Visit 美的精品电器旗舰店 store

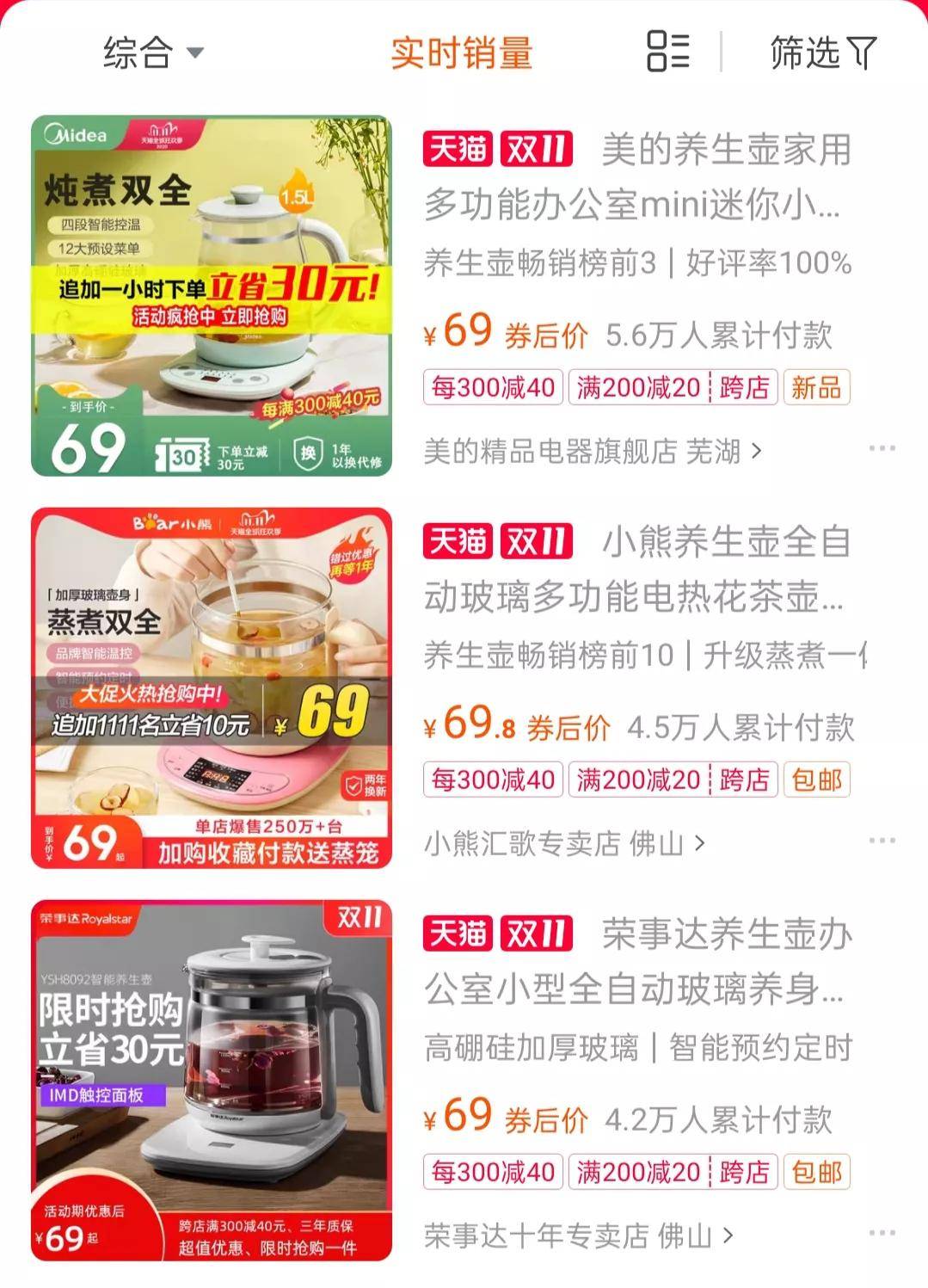point(592,451)
